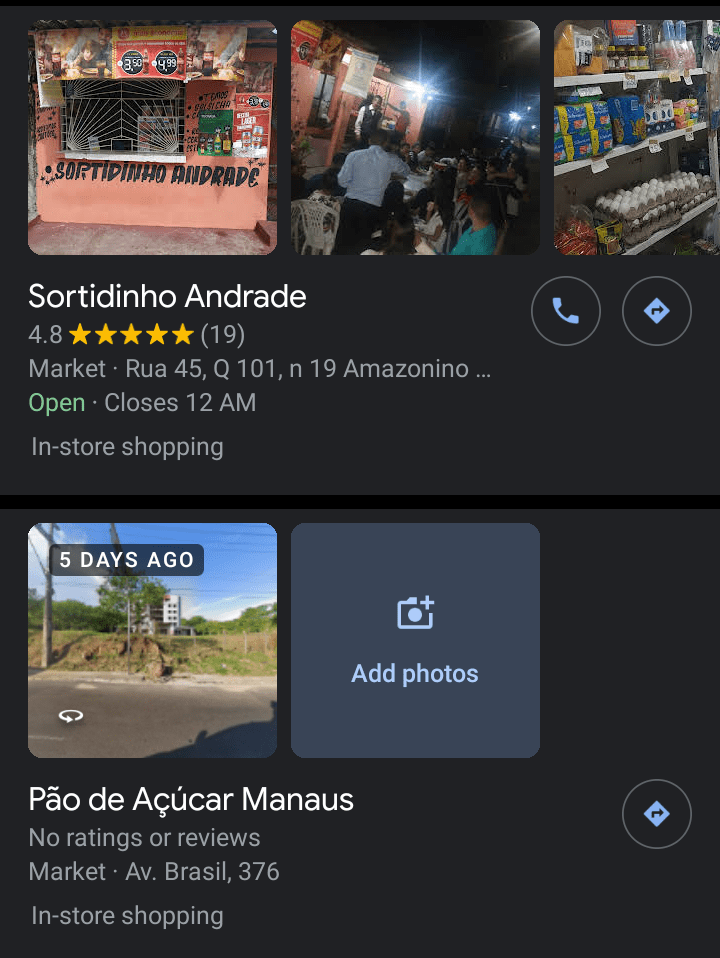Open the 5 DAYS AGO street view photo
This screenshot has height=958, width=720.
coord(152,640)
